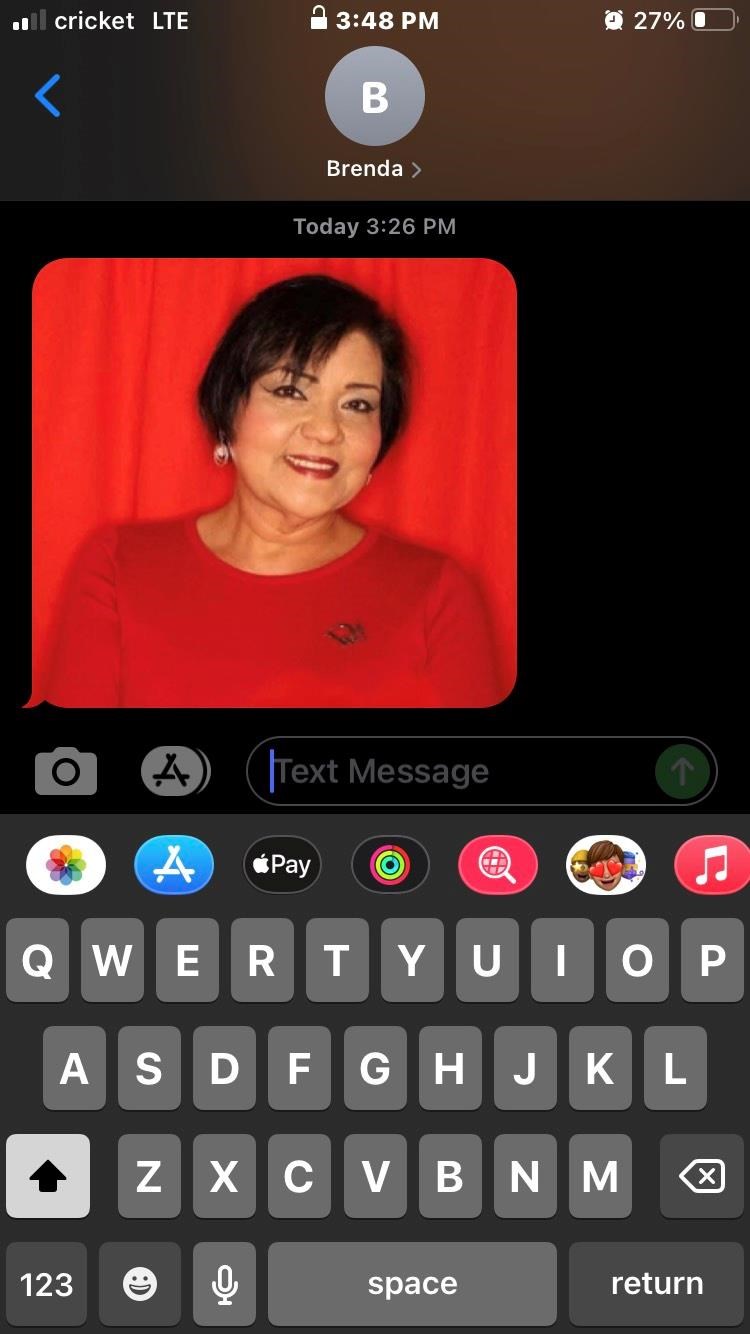Start dictation with the microphone key
The image size is (750, 1334).
[x=225, y=1284]
